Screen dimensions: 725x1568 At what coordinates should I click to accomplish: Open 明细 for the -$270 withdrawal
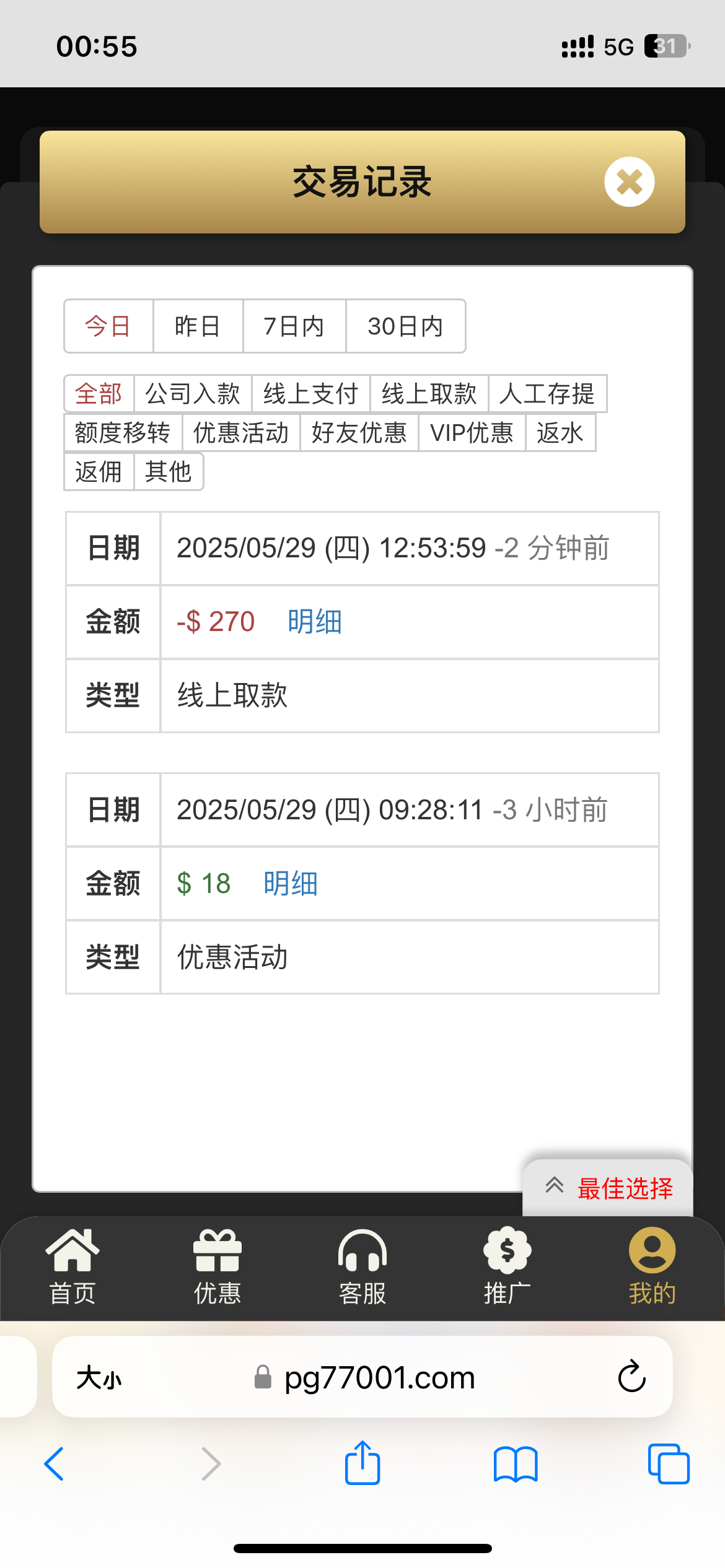(x=315, y=622)
